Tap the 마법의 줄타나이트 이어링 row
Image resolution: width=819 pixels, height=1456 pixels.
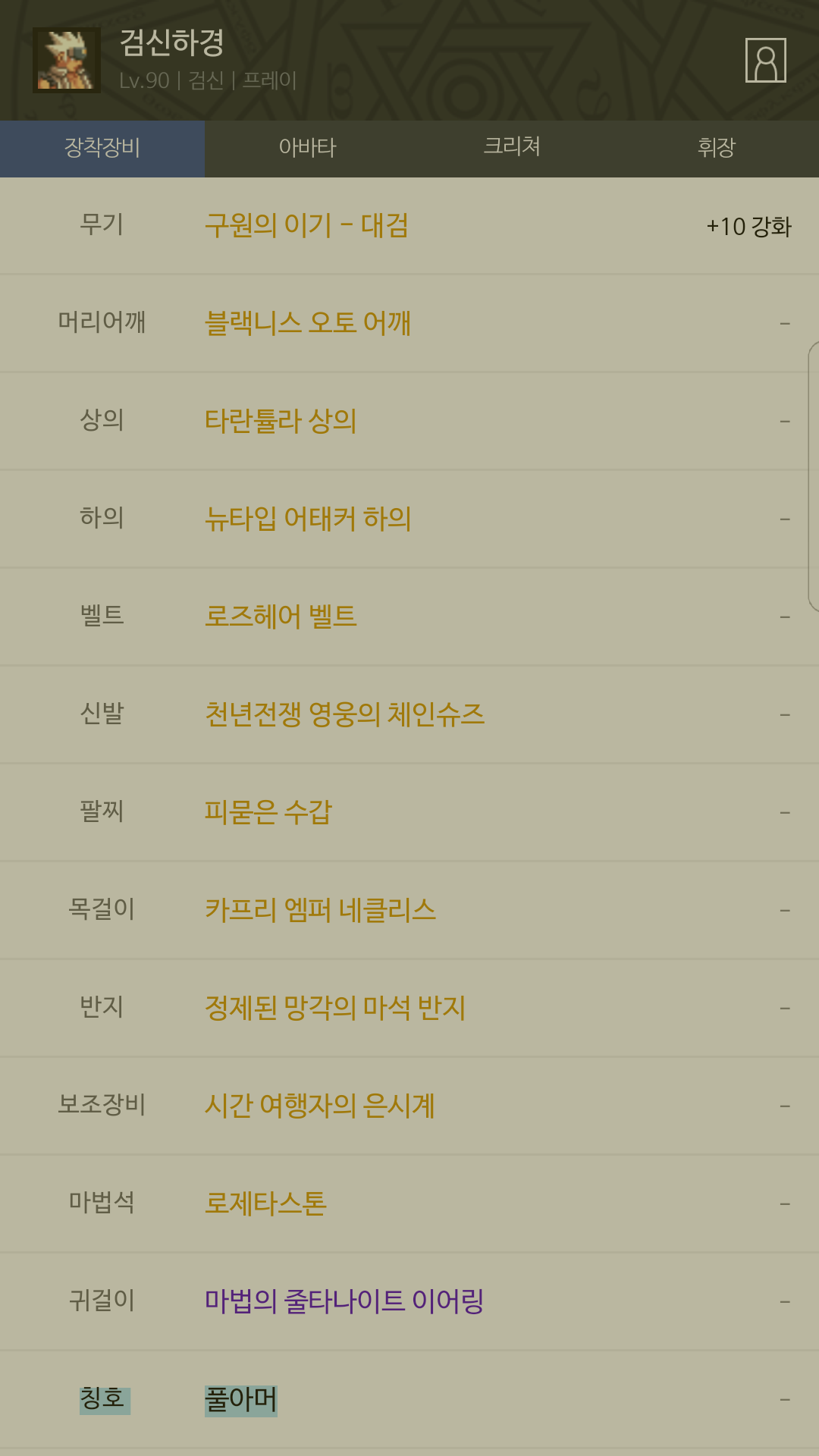(344, 1302)
